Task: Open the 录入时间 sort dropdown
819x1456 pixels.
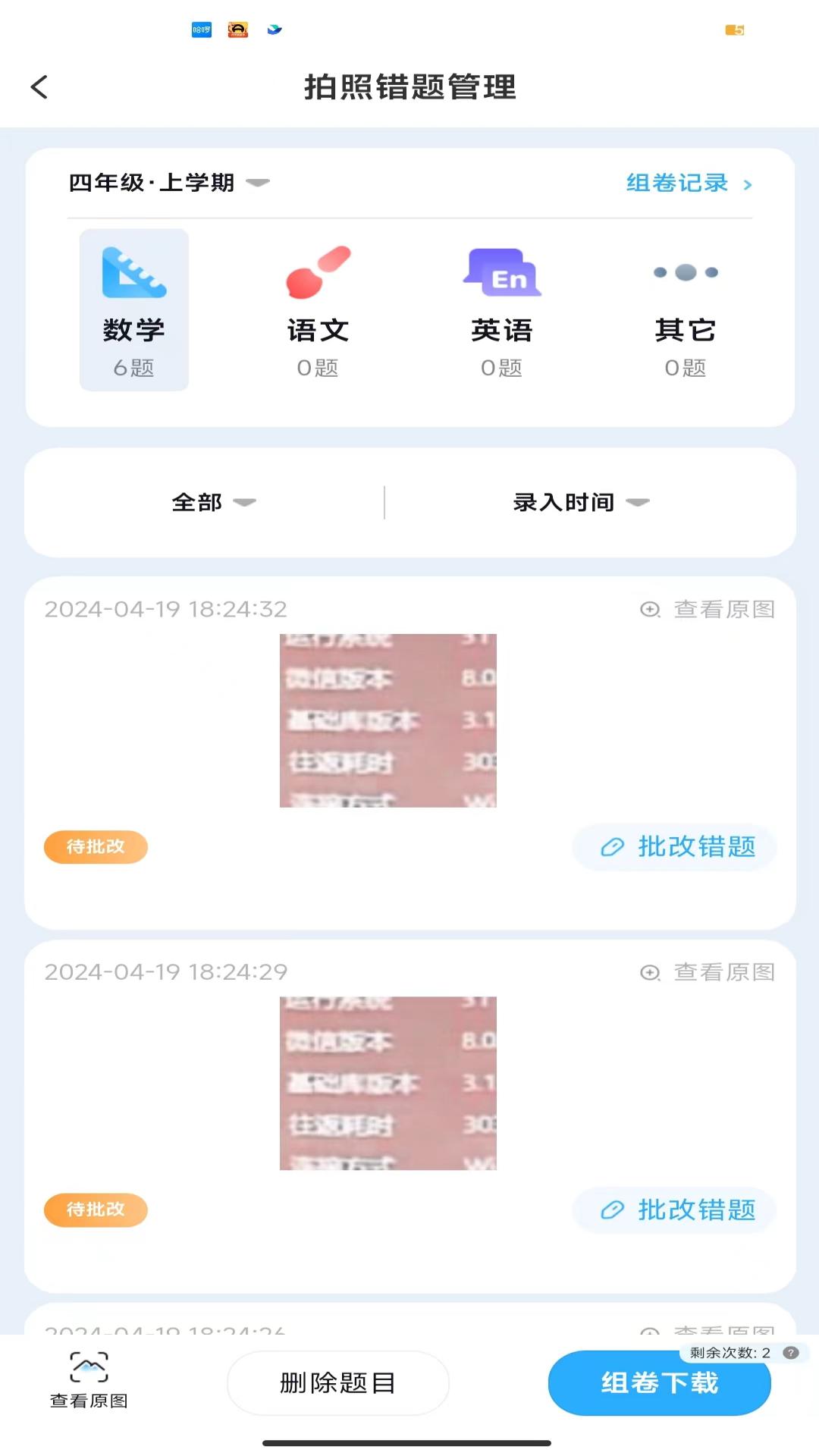Action: point(581,502)
